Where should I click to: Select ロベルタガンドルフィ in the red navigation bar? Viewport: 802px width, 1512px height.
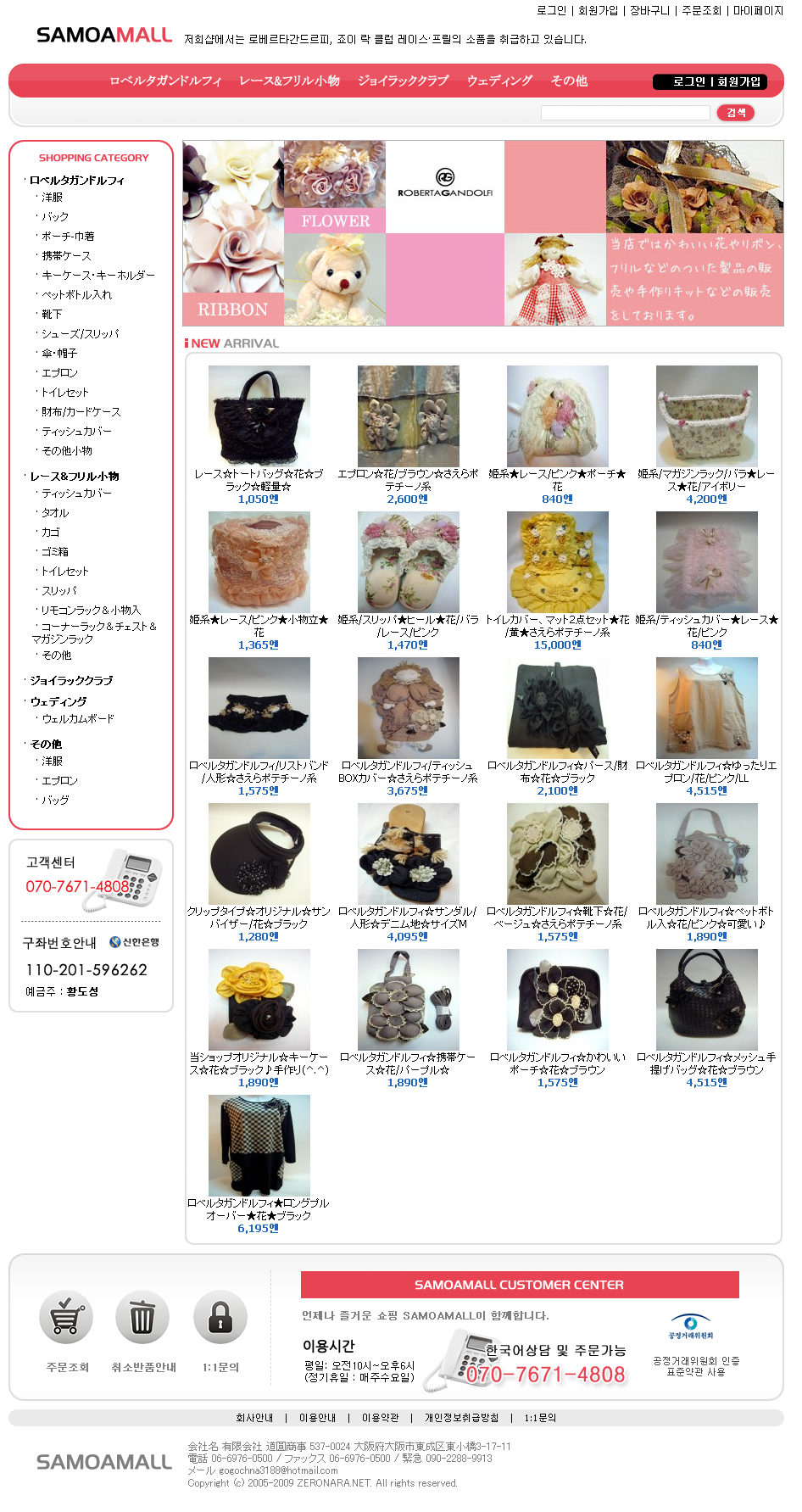[165, 81]
